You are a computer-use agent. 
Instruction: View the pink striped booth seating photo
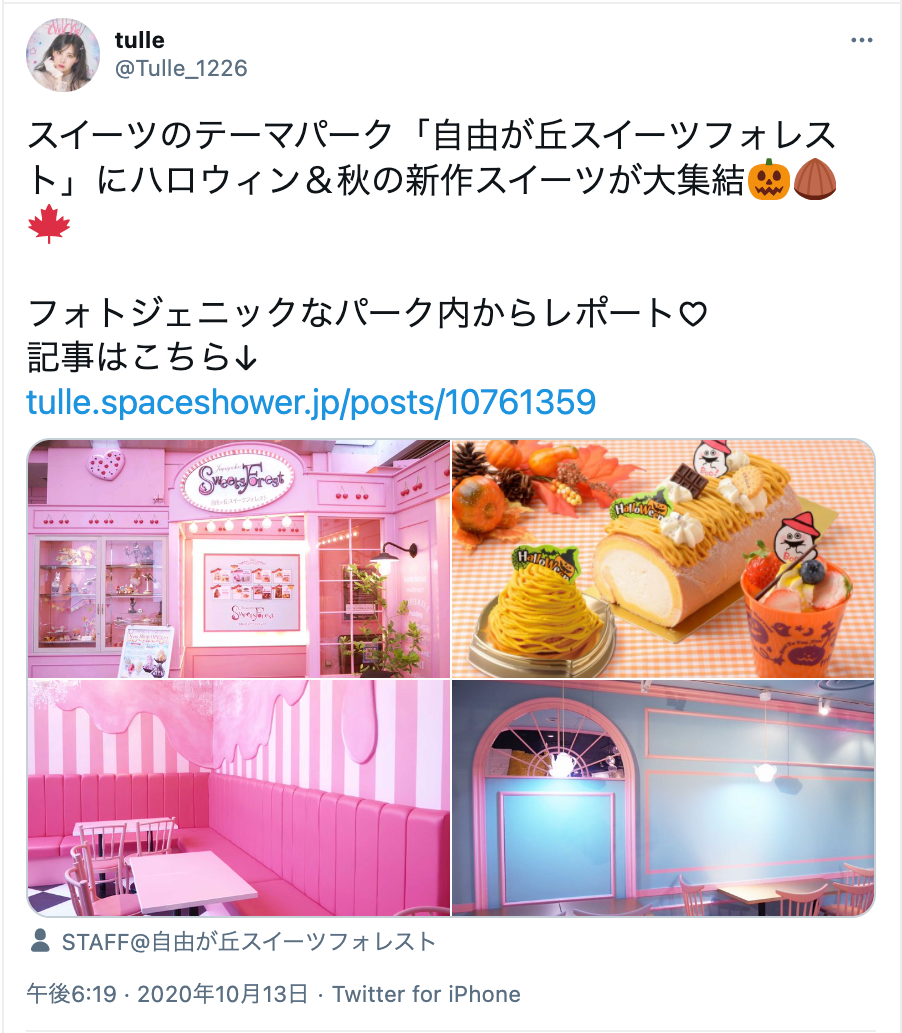click(239, 798)
